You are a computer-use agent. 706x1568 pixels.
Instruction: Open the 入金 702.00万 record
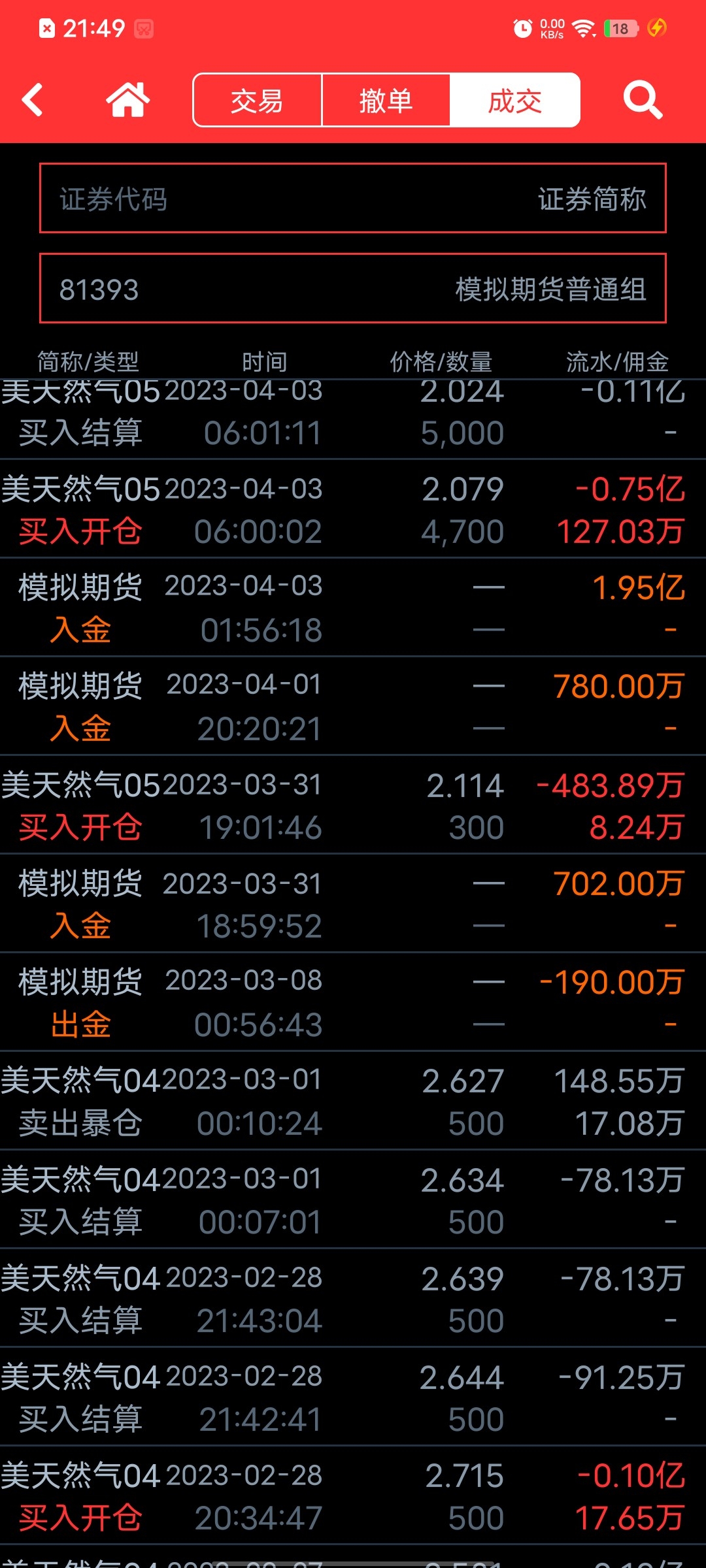[353, 904]
